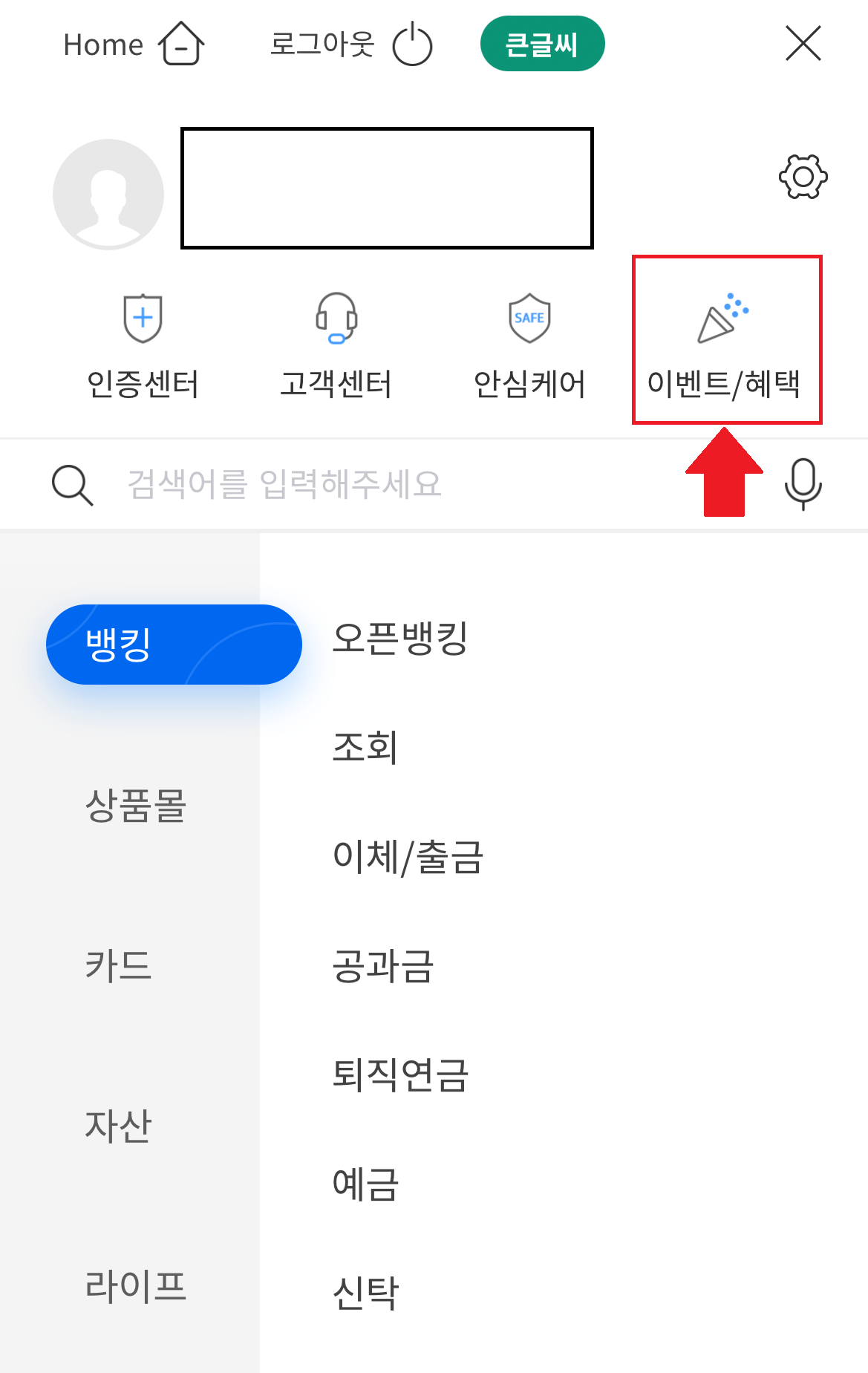Click the Home house icon

pos(180,44)
